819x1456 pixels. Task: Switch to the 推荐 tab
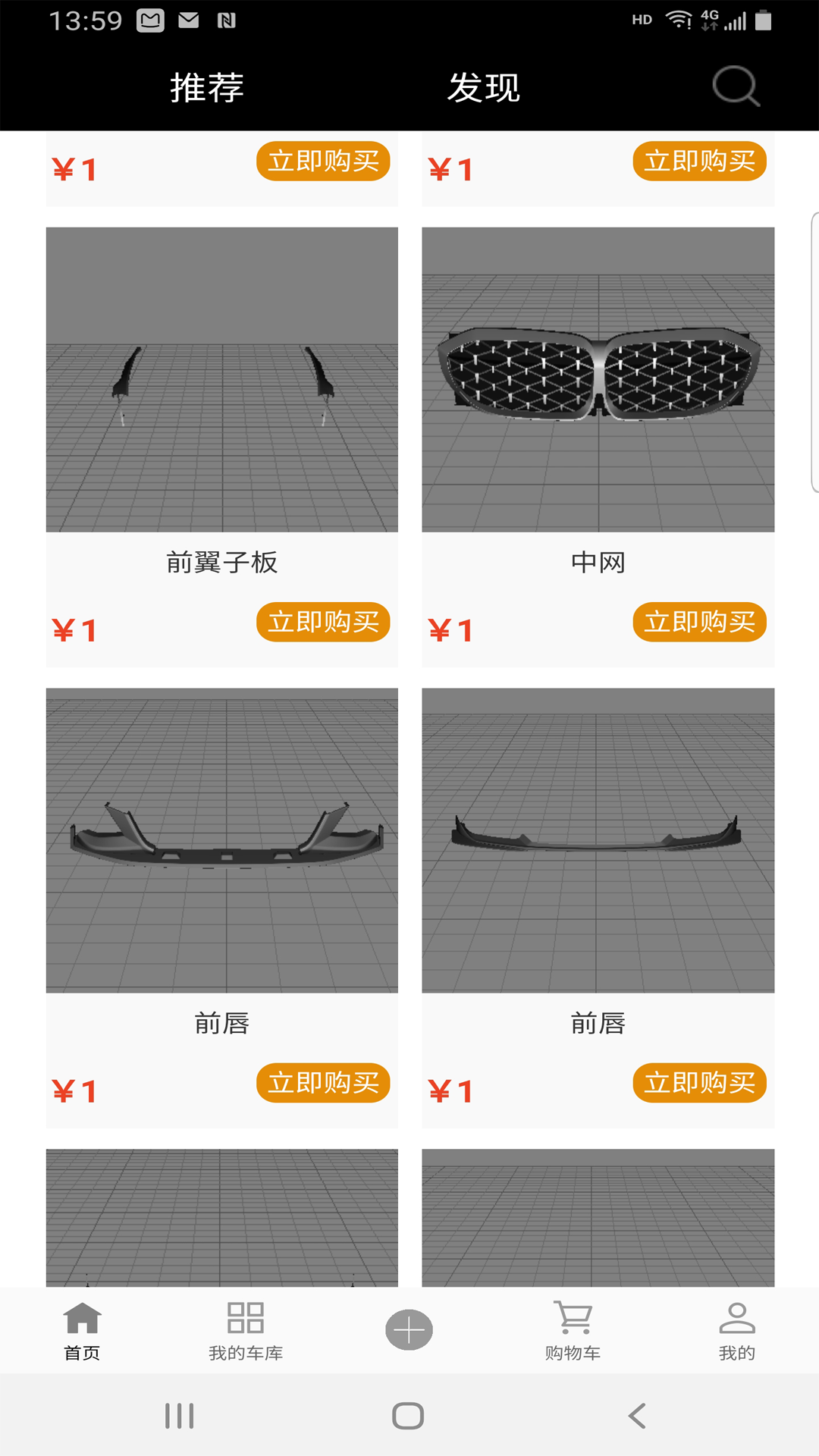(207, 88)
